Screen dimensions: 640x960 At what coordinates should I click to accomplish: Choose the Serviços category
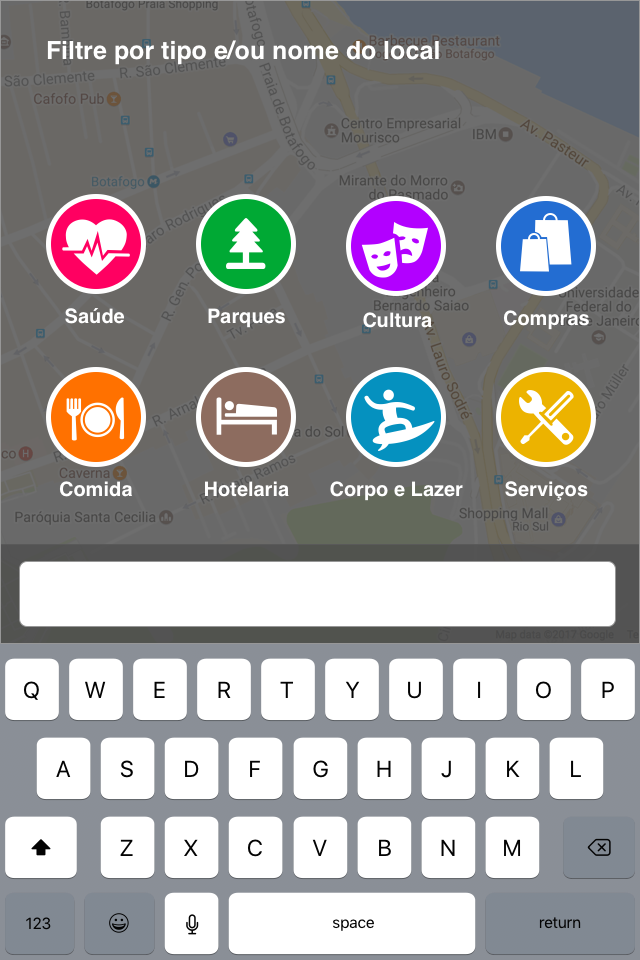click(546, 417)
